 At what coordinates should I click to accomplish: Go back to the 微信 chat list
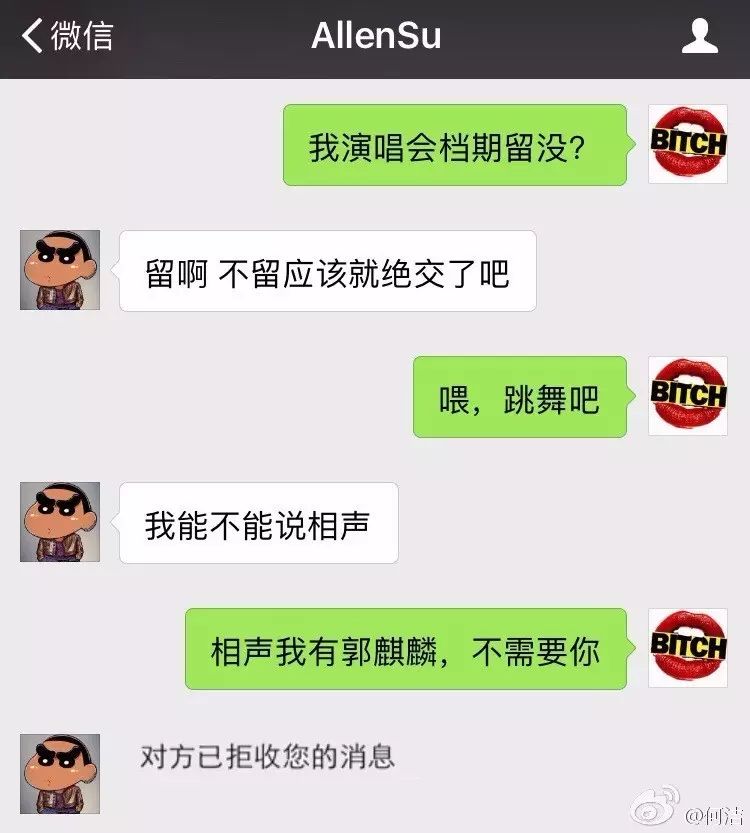pos(68,37)
